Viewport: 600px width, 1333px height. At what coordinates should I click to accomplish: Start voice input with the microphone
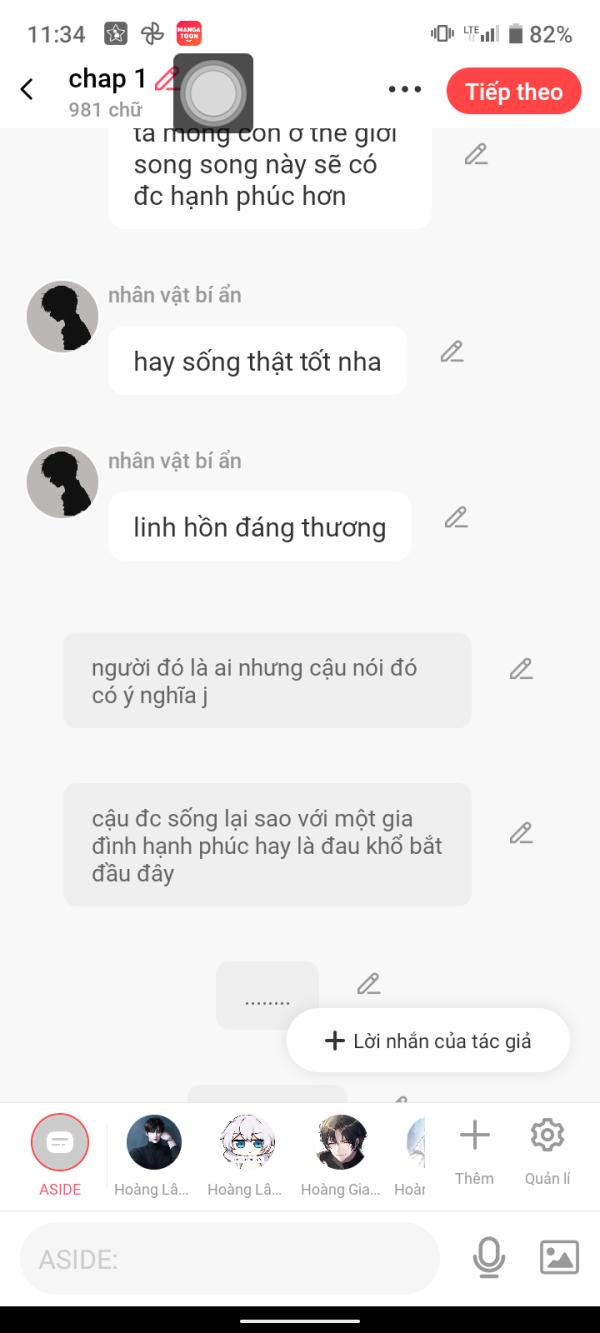[489, 1258]
